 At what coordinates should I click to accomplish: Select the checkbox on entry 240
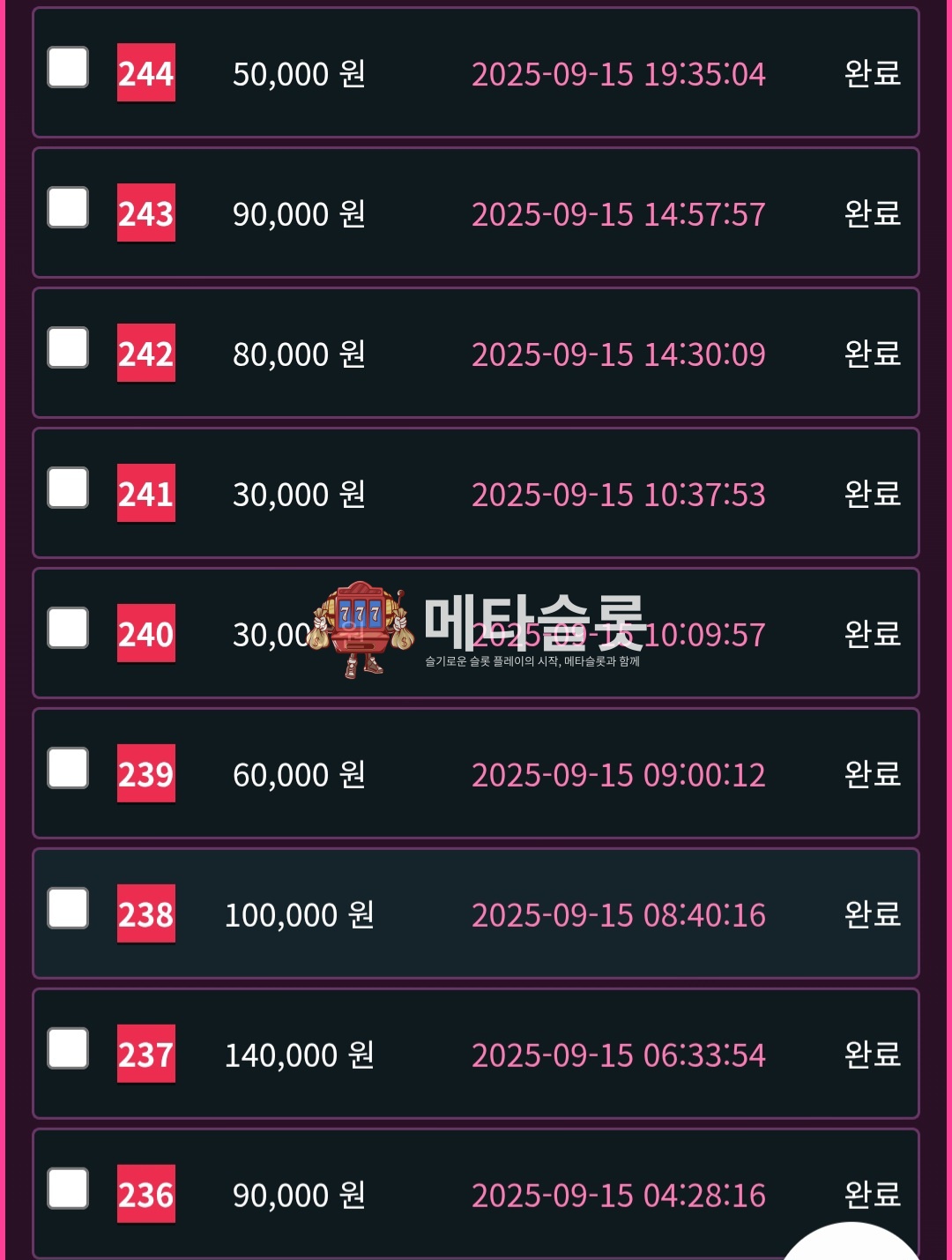click(68, 629)
